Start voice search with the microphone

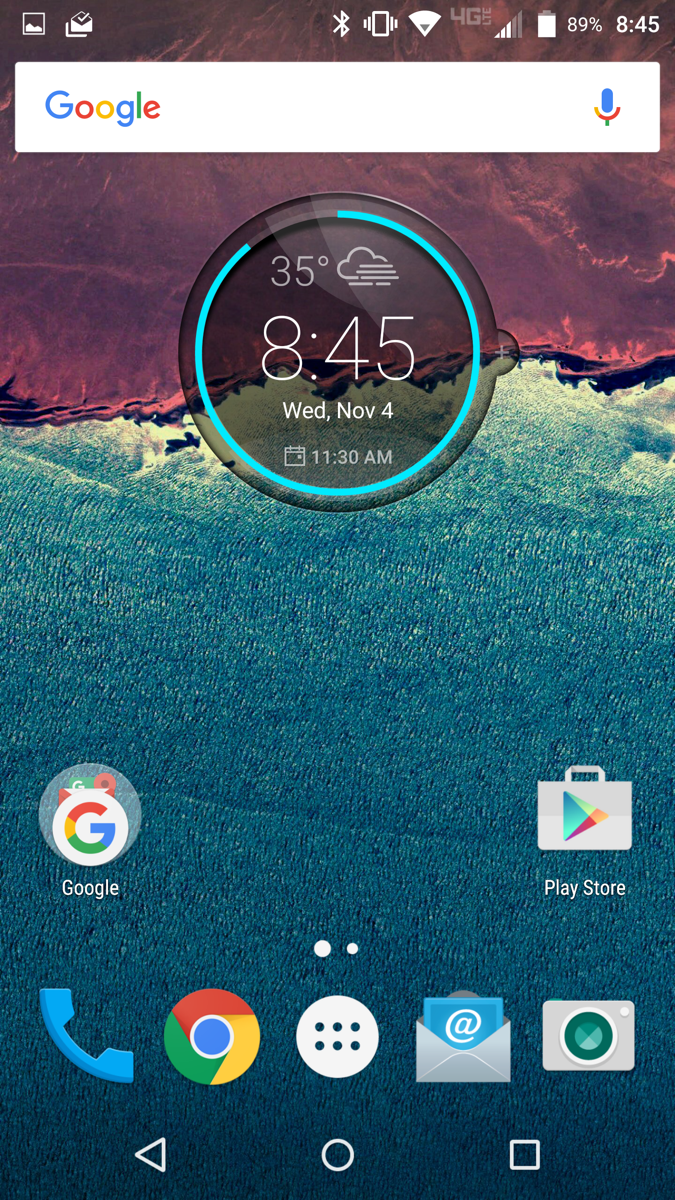pos(607,107)
